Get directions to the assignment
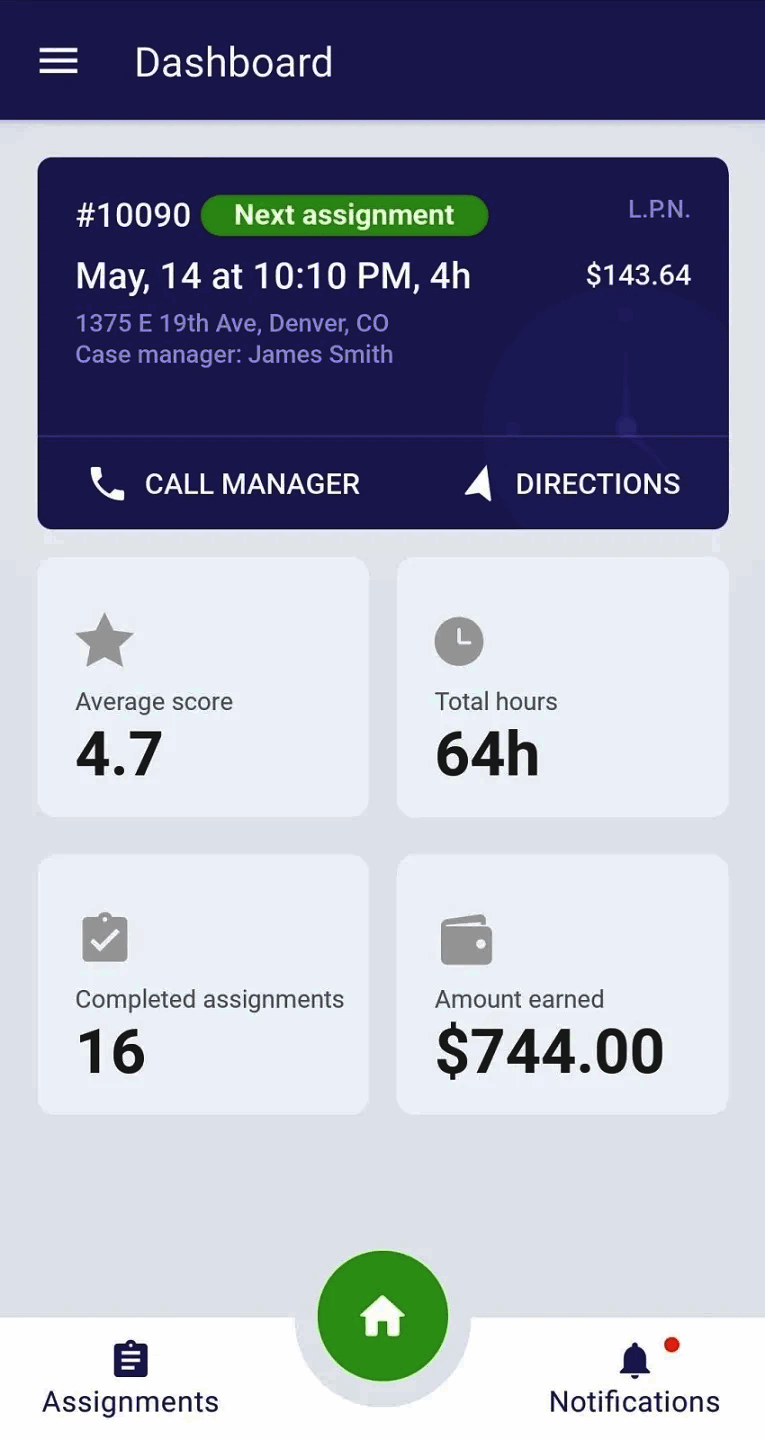The width and height of the screenshot is (765, 1440). click(x=573, y=484)
